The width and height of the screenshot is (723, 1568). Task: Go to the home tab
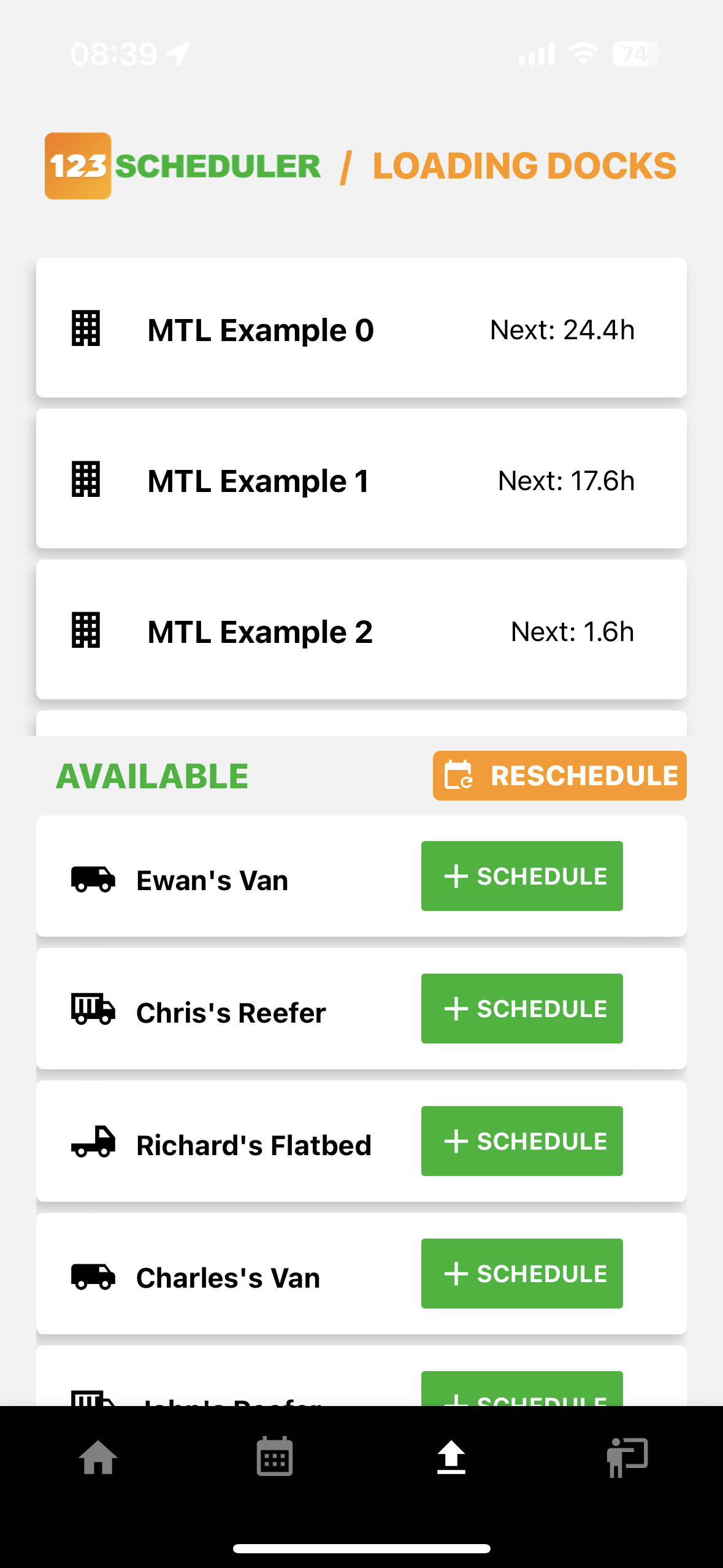point(98,1458)
